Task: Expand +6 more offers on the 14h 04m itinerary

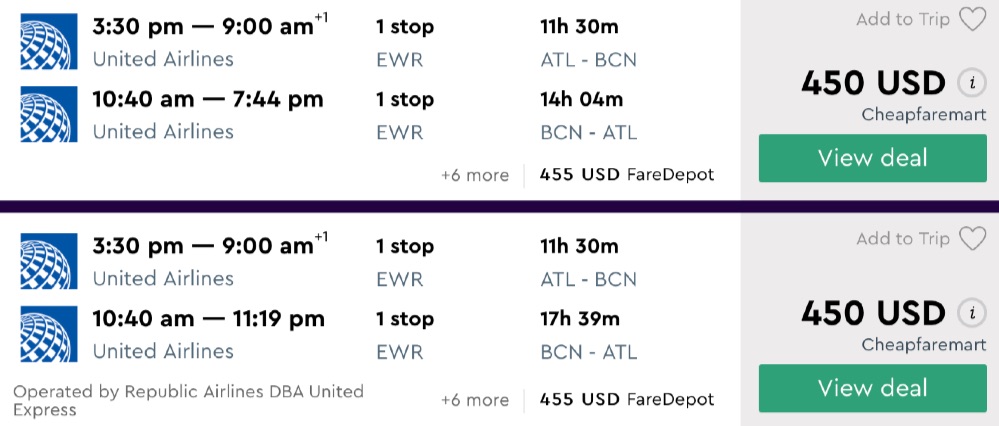Action: (x=475, y=175)
